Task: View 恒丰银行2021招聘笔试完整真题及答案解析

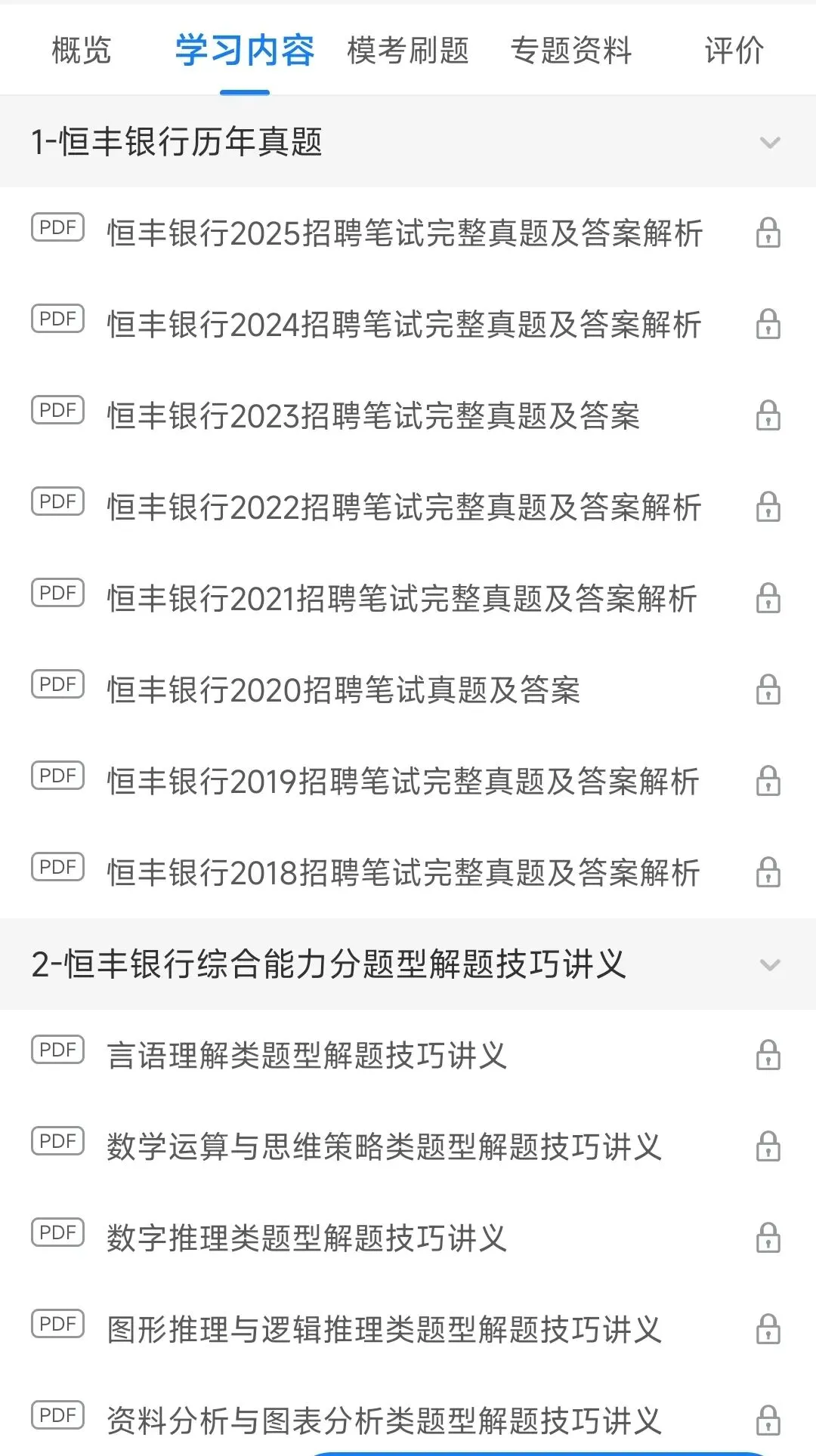Action: 408,598
